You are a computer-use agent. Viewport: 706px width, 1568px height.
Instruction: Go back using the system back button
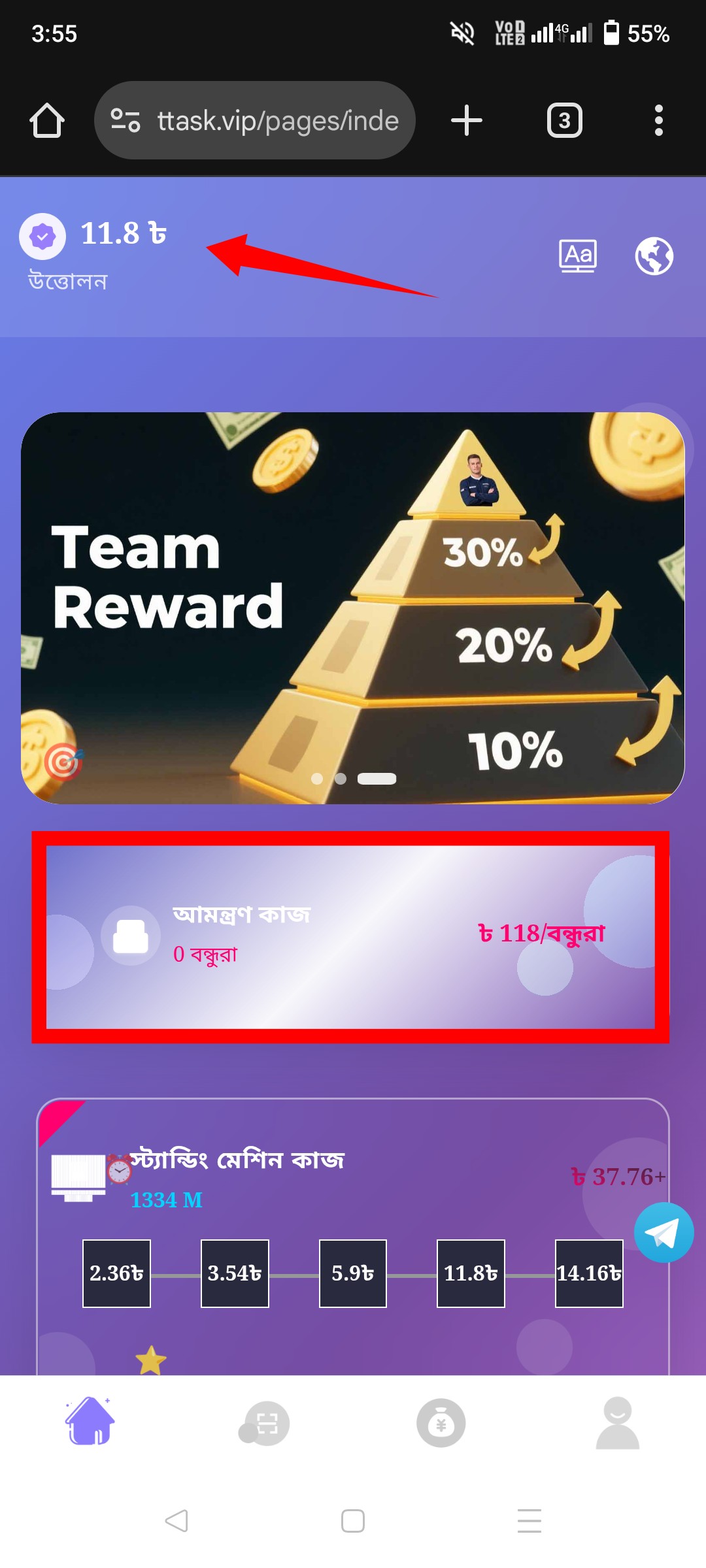click(x=176, y=1521)
